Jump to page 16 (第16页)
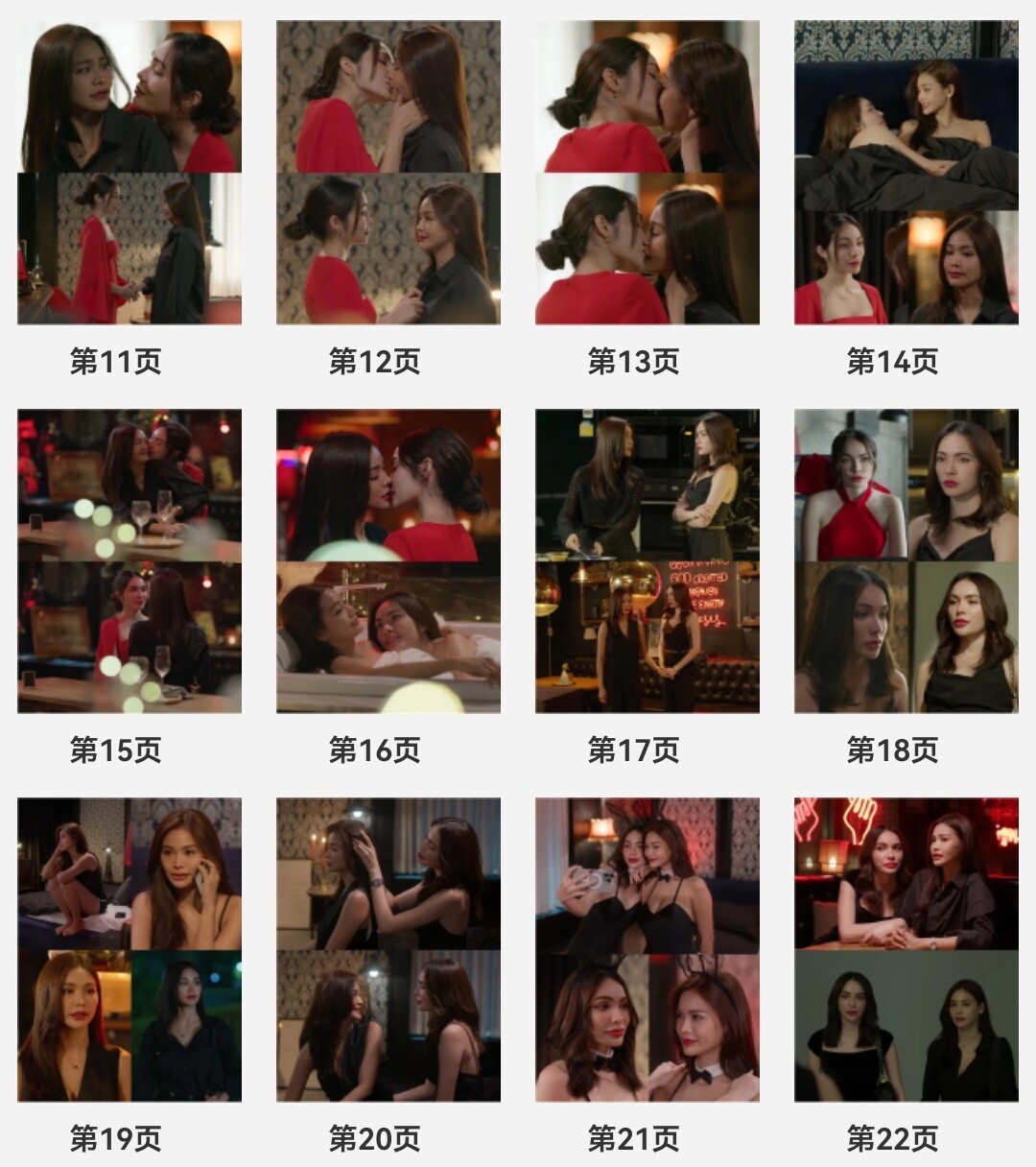1036x1167 pixels. point(388,561)
